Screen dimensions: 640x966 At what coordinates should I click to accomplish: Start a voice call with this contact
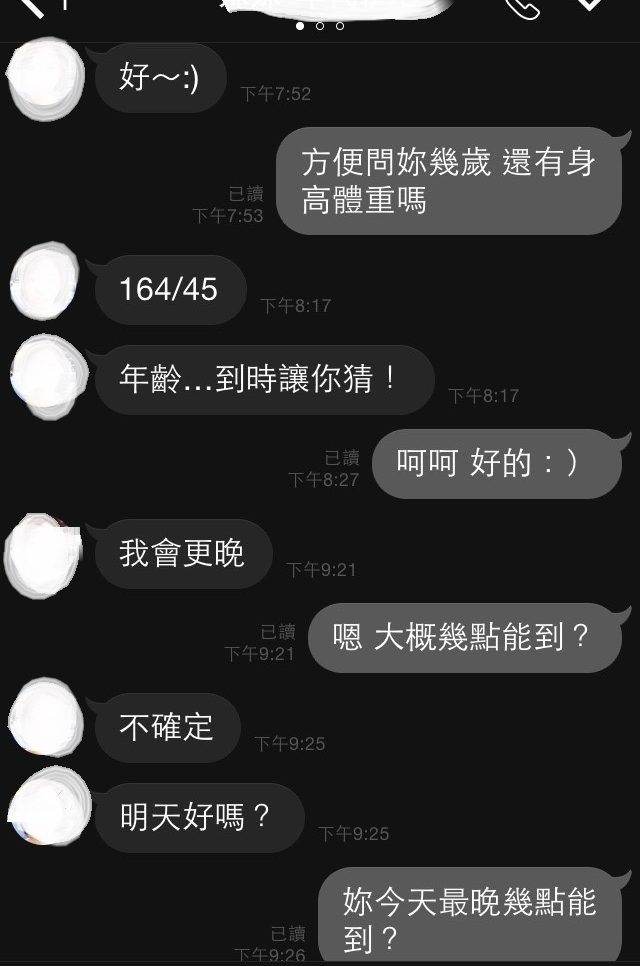(522, 8)
